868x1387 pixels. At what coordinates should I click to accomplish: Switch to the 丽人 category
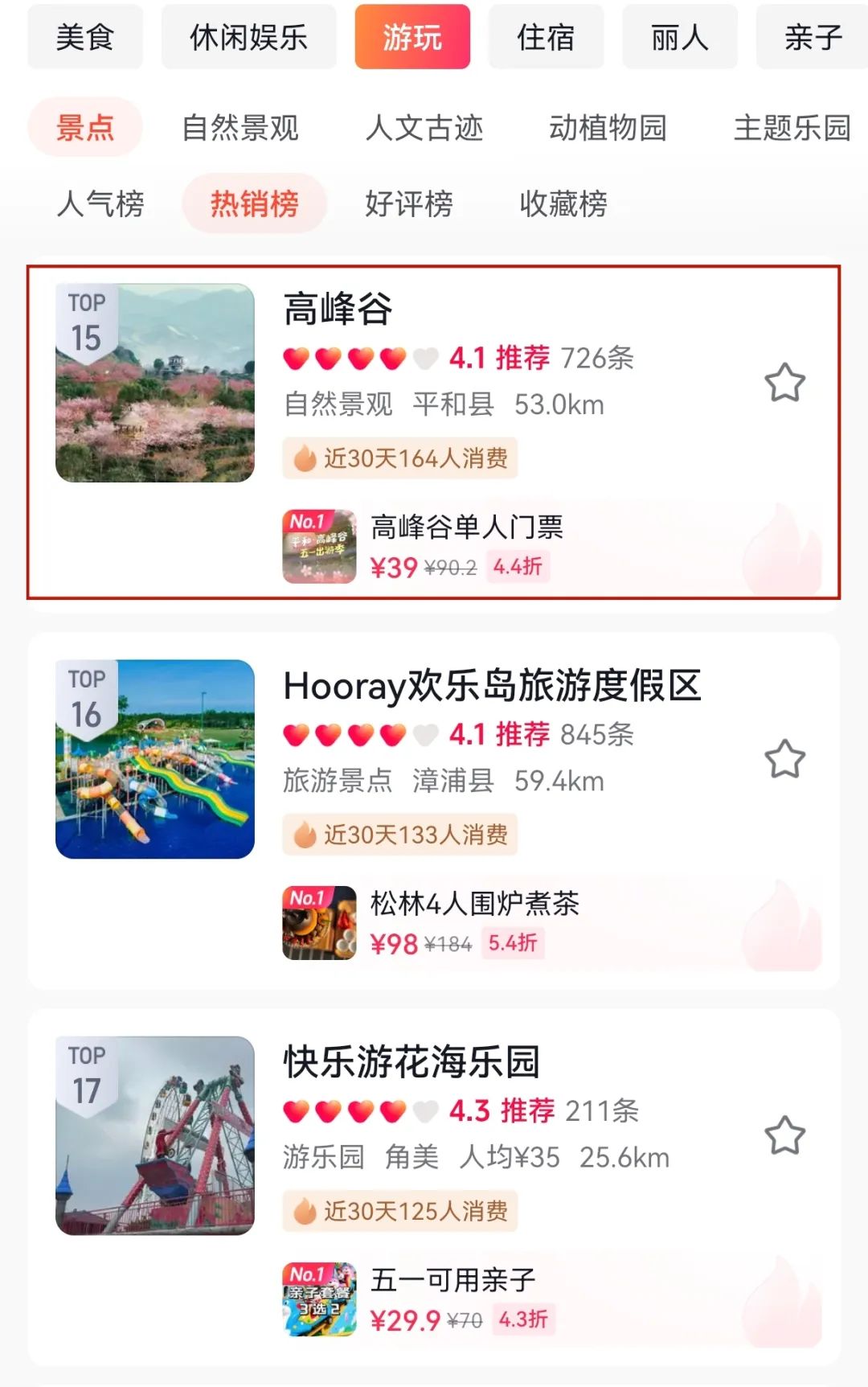coord(680,37)
